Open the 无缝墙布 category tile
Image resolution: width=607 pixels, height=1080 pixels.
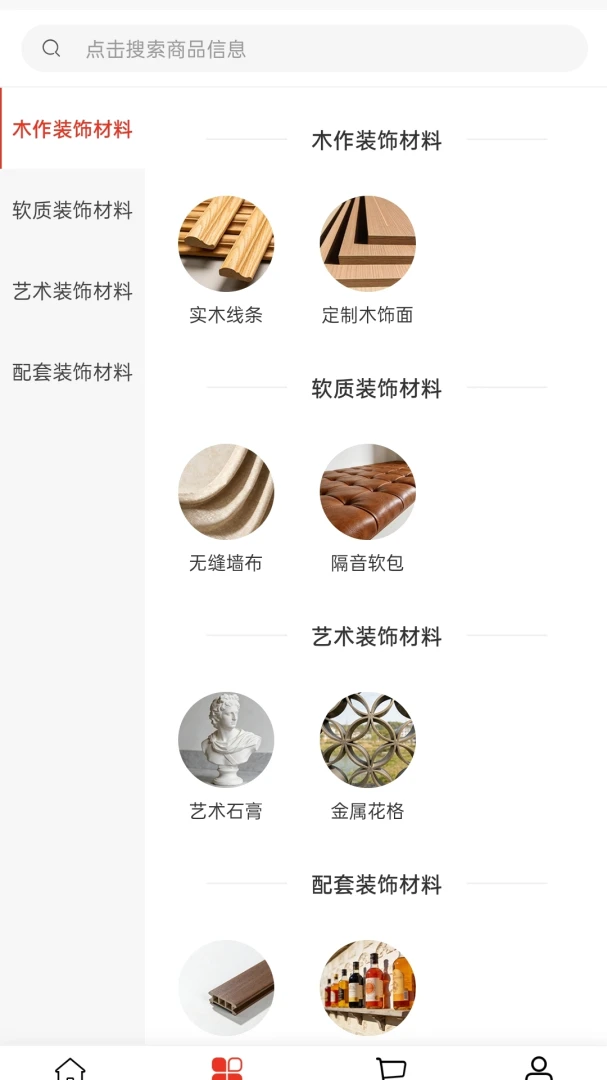click(x=226, y=508)
